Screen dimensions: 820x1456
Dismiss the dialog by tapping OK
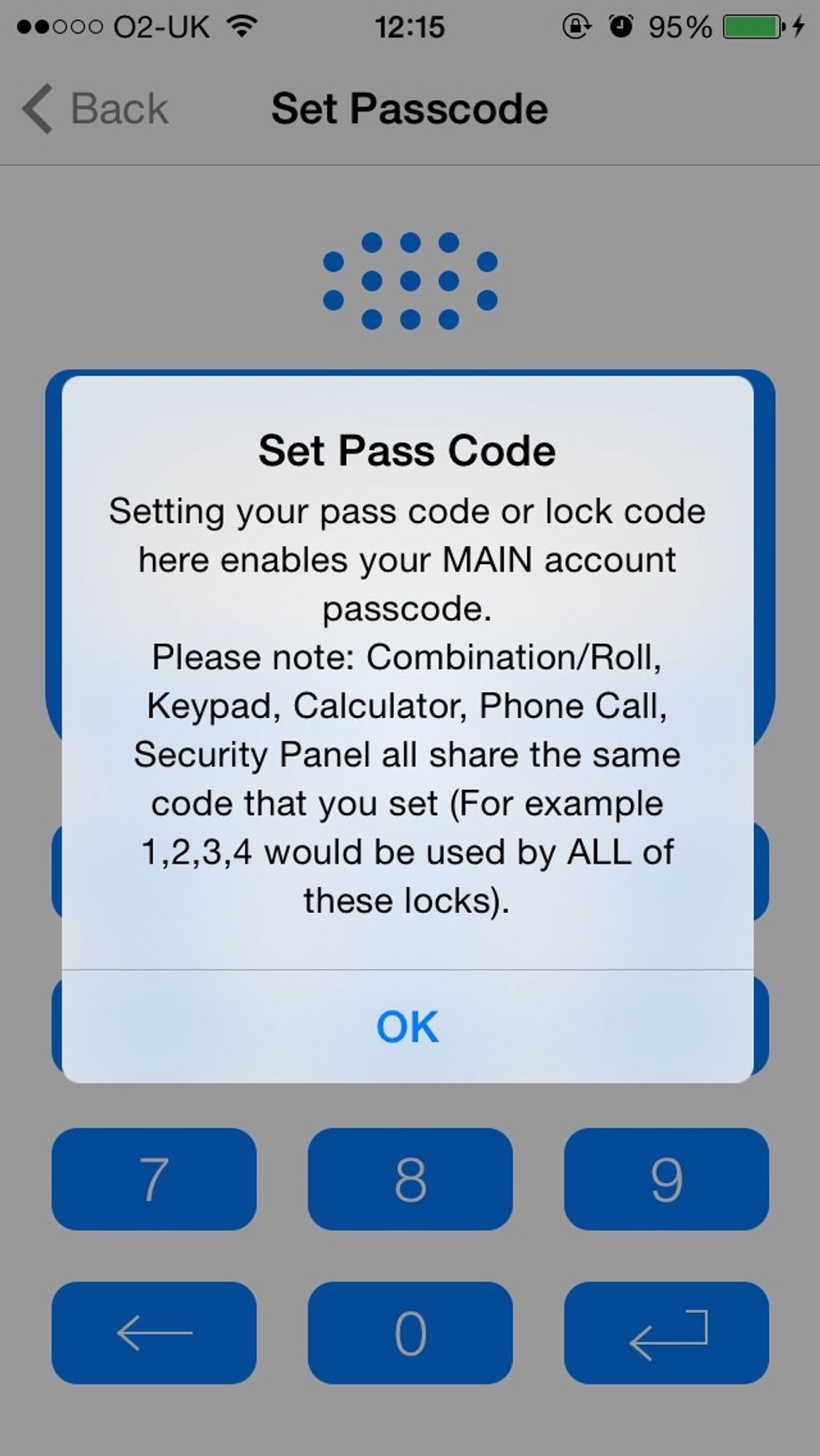click(406, 1025)
